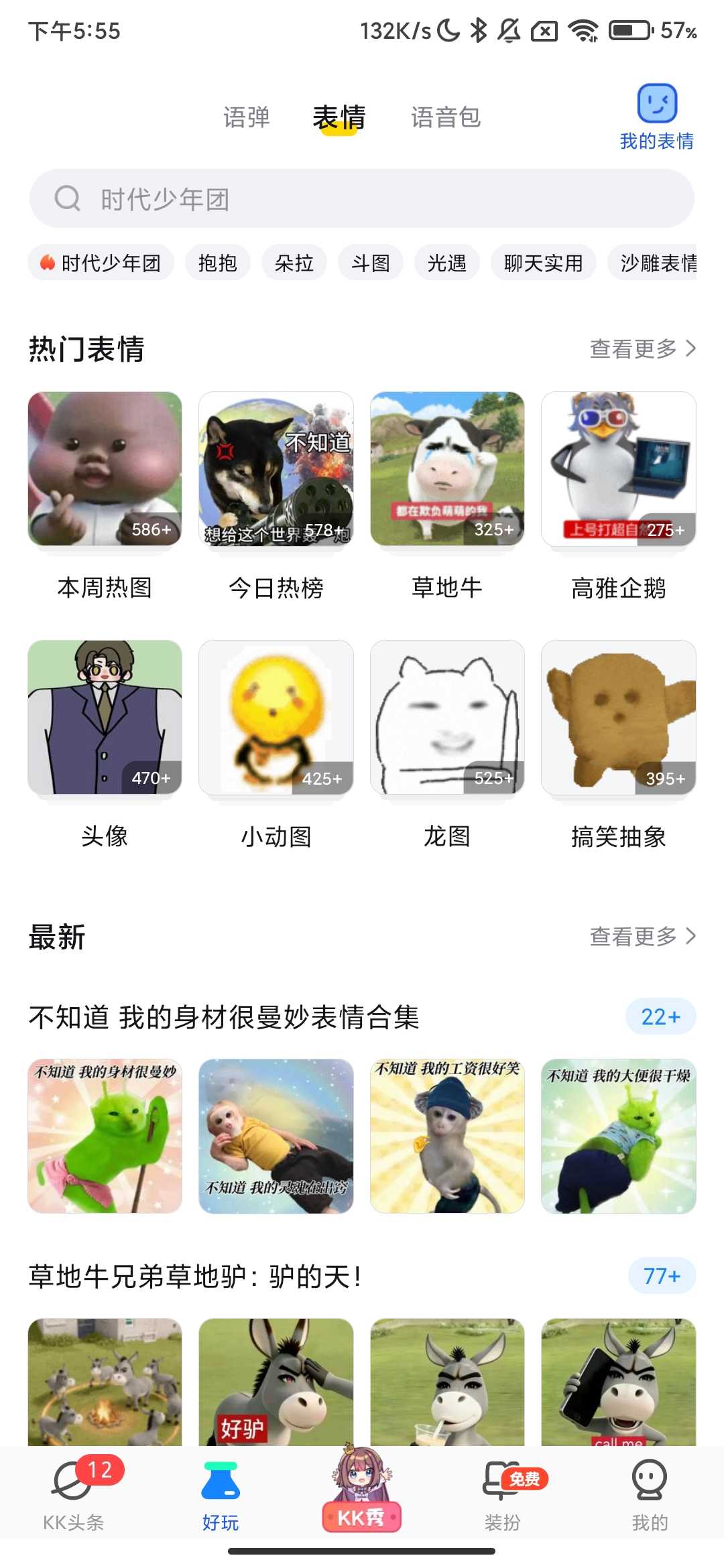
Task: Open the 龙图 sticker category
Action: [x=447, y=718]
